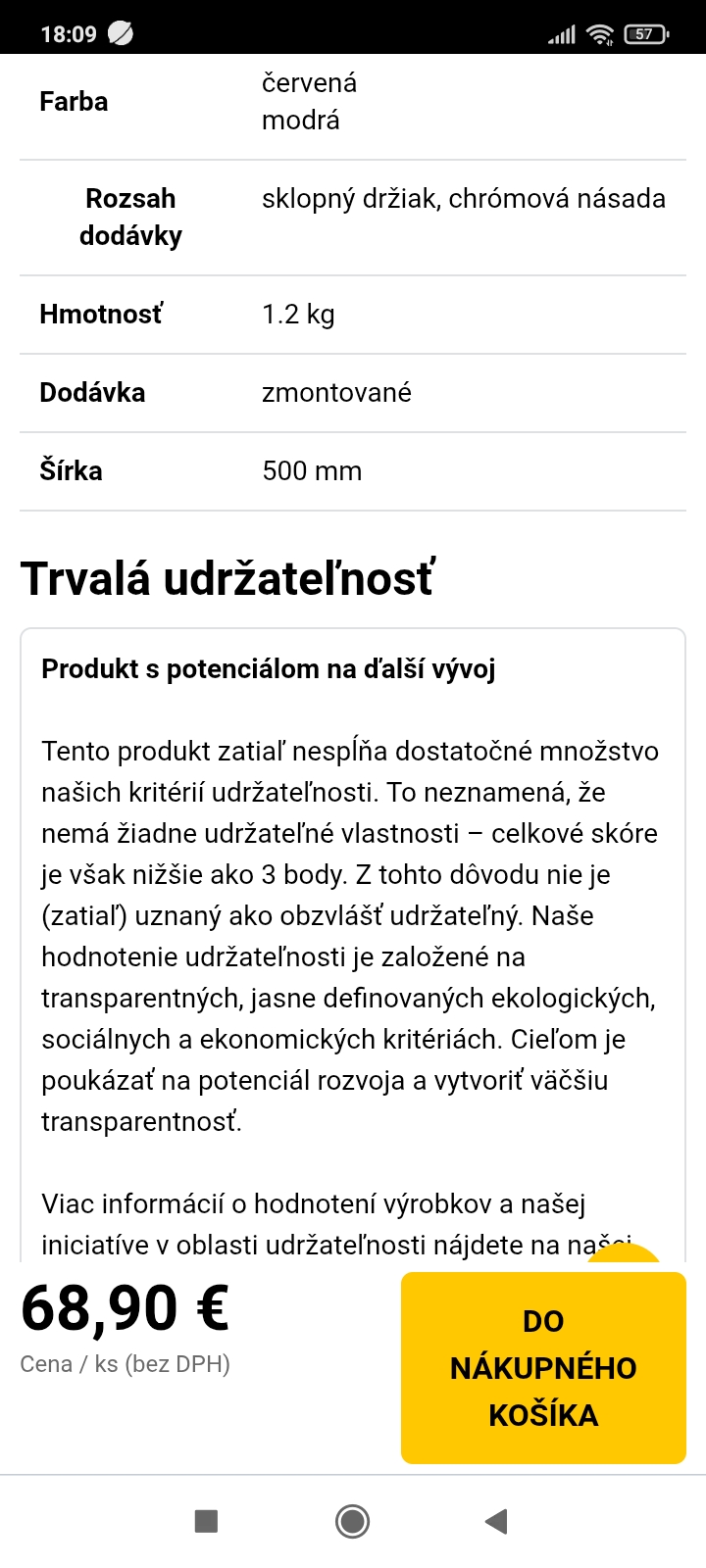
Task: Go to the phone's home screen
Action: pos(352,1521)
